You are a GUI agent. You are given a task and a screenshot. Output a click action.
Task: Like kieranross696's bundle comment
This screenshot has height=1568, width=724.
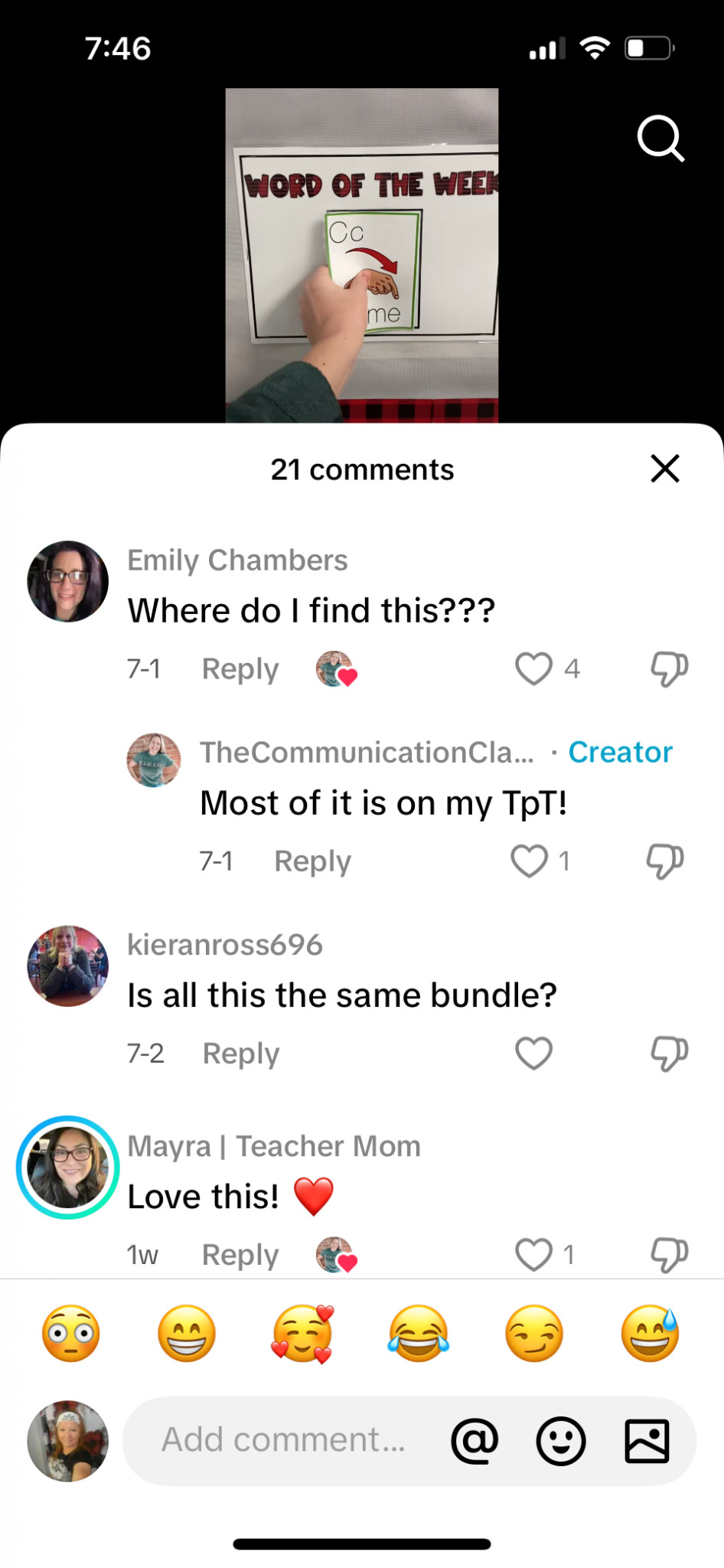pyautogui.click(x=533, y=1053)
